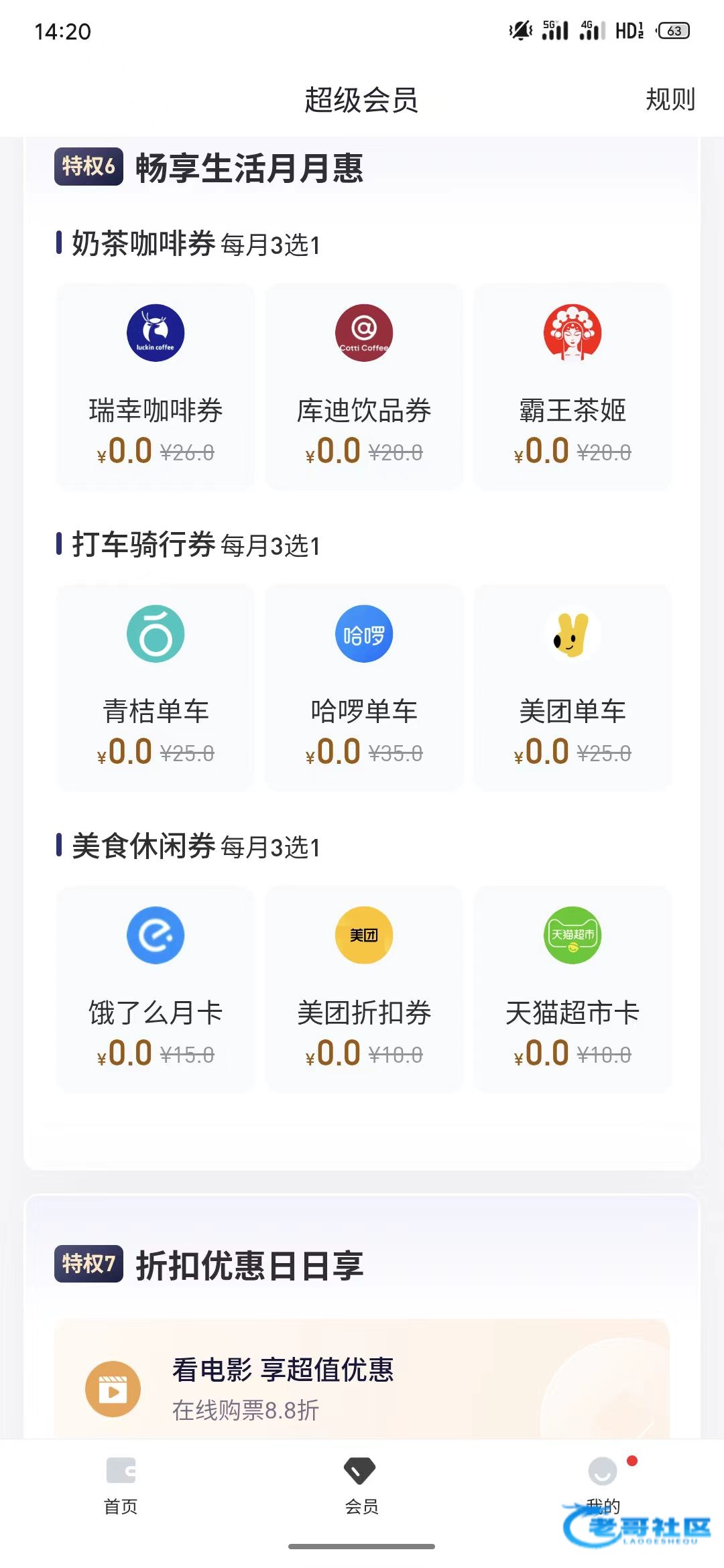The image size is (724, 1568).
Task: Select the 饿了么月卡 card
Action: (156, 988)
